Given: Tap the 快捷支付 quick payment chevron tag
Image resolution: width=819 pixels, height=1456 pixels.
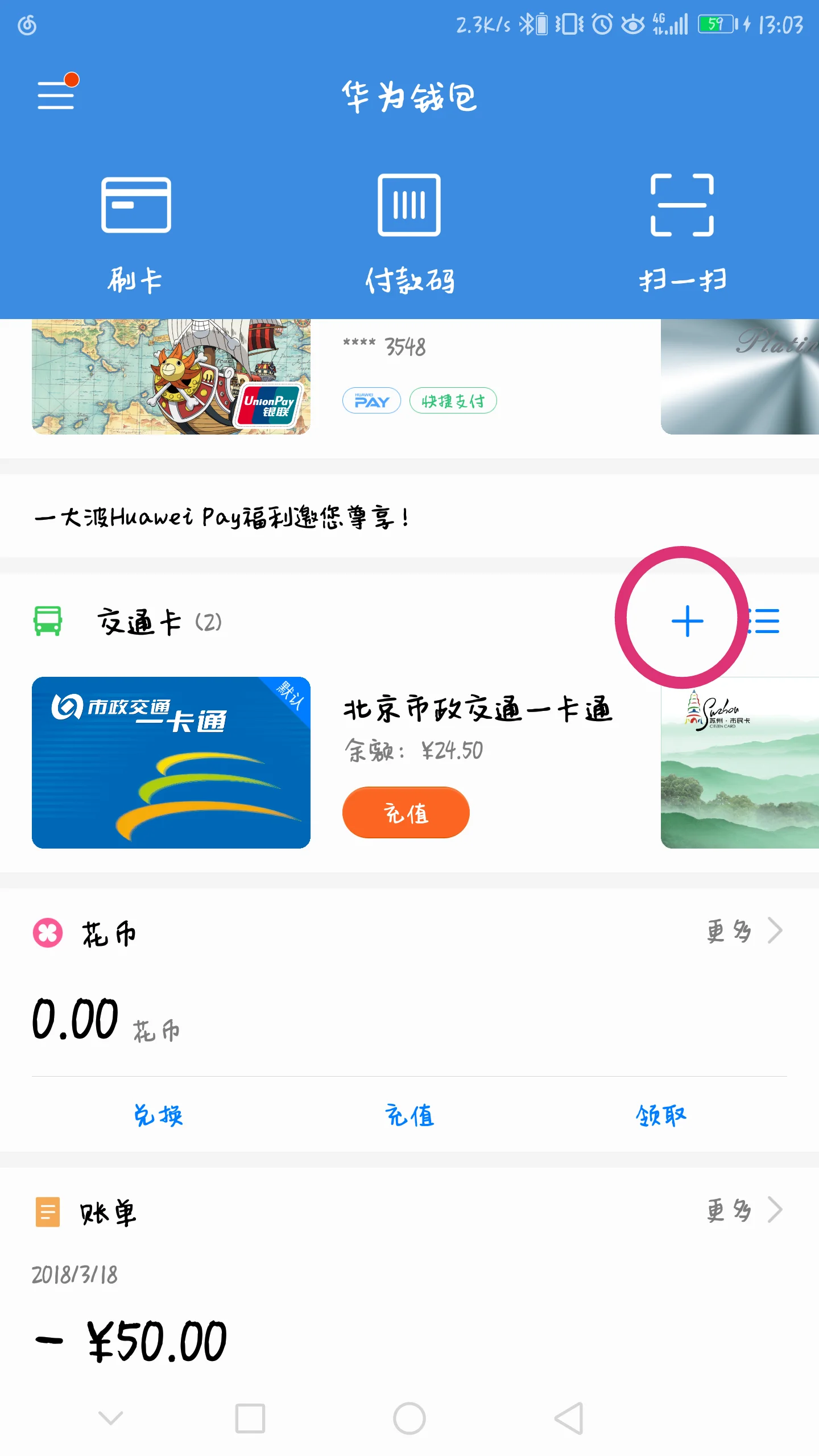Looking at the screenshot, I should click(x=452, y=401).
